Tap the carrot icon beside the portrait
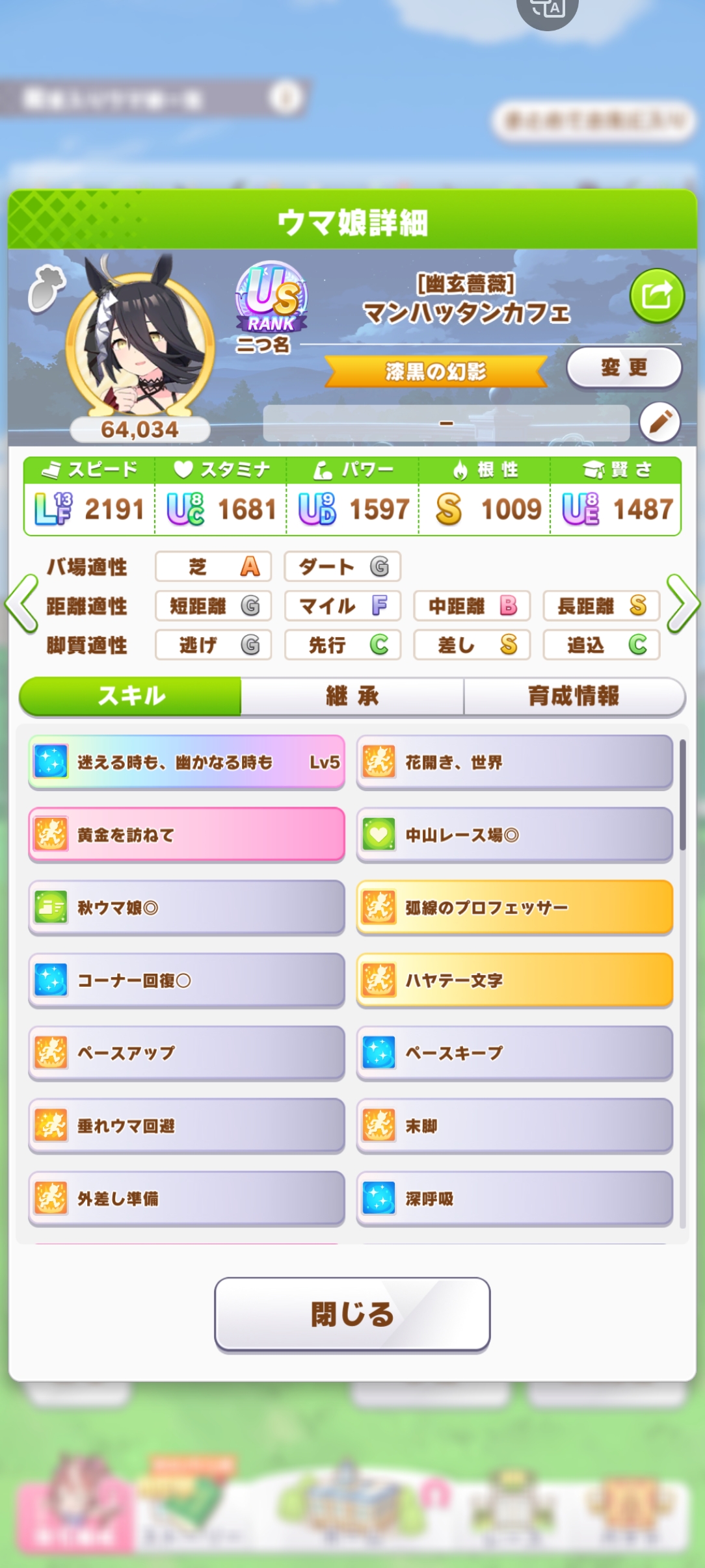The width and height of the screenshot is (705, 1568). tap(46, 287)
